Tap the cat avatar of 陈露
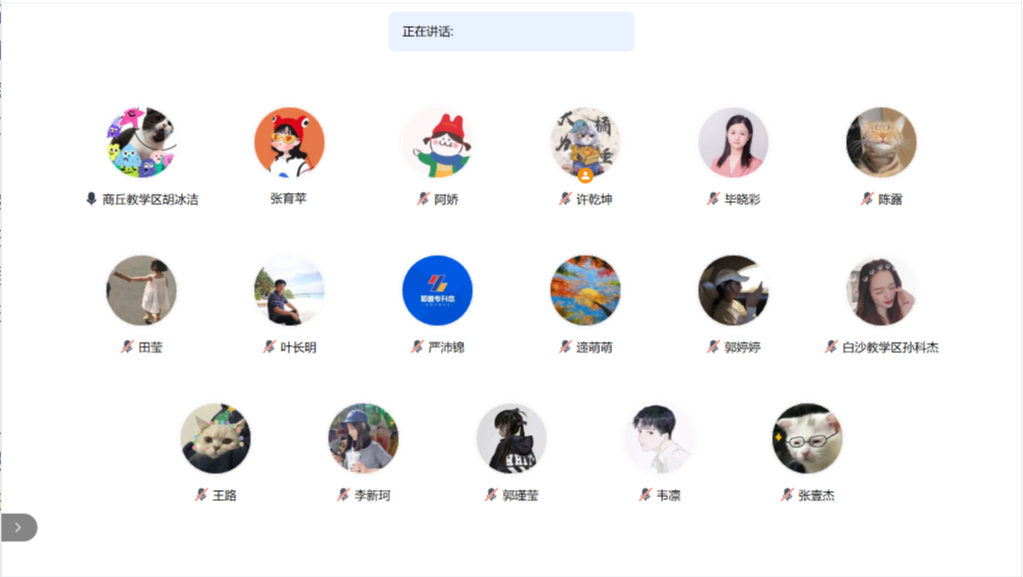 pyautogui.click(x=881, y=142)
